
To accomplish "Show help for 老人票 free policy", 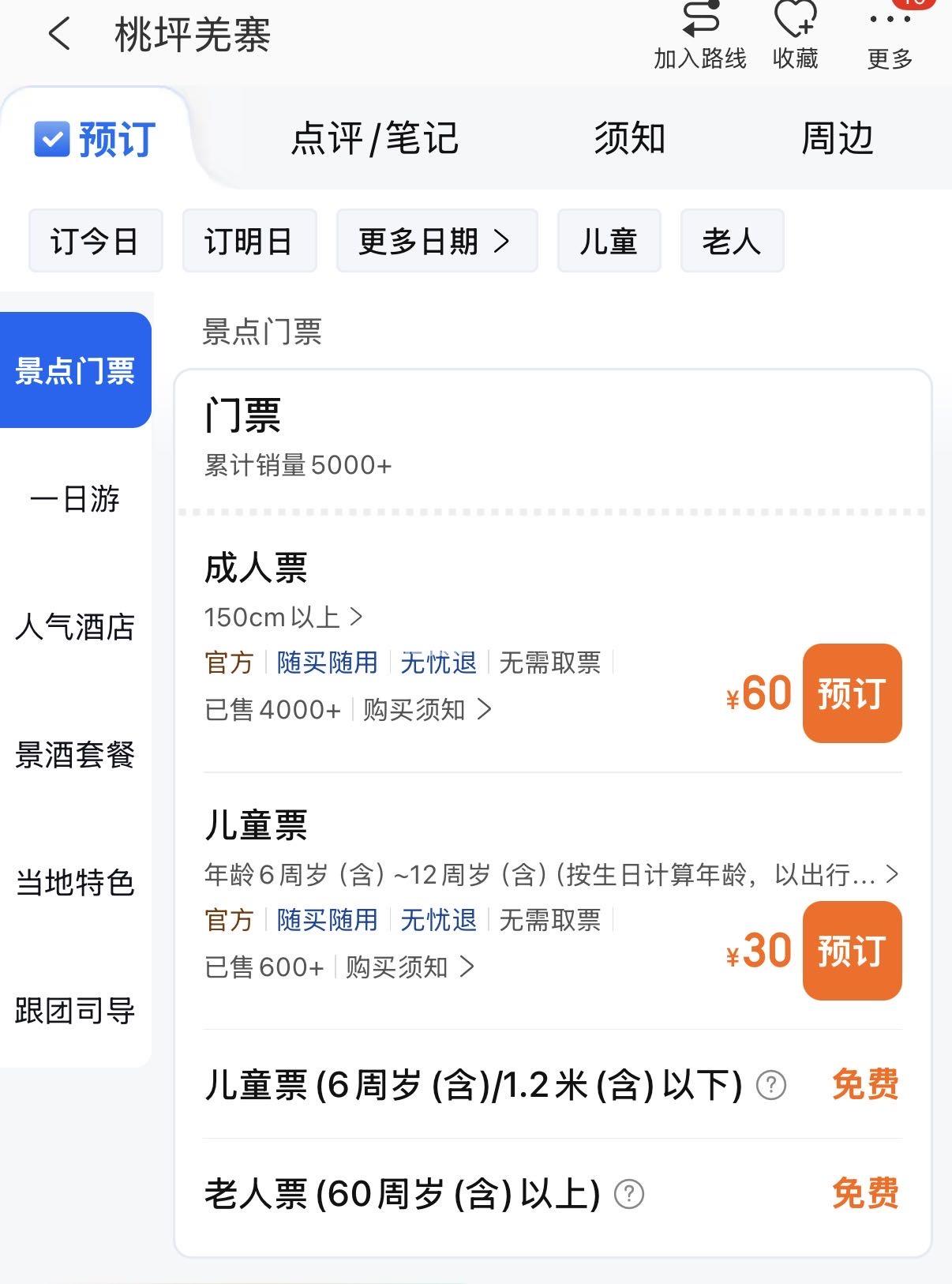I will point(629,1194).
